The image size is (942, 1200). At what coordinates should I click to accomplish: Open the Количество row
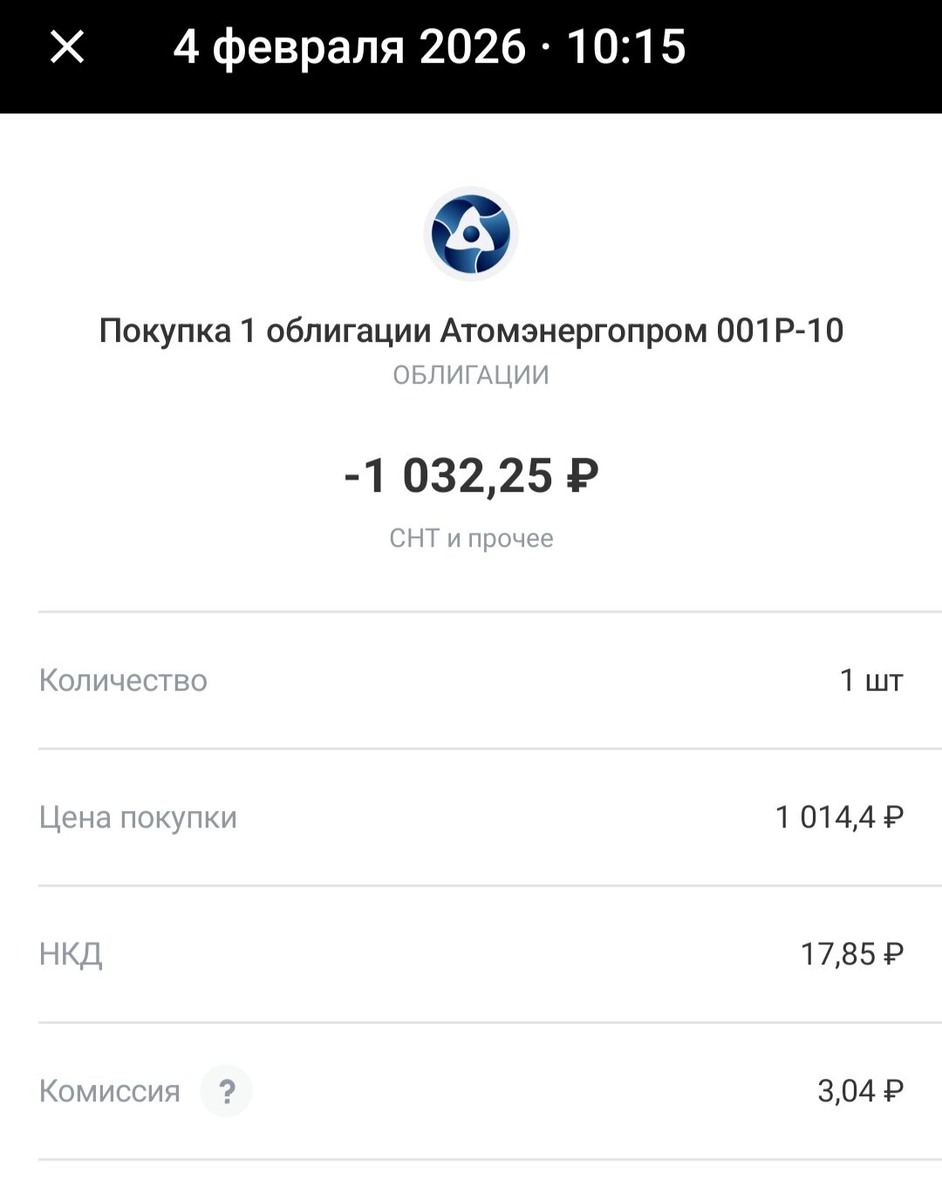tap(470, 680)
